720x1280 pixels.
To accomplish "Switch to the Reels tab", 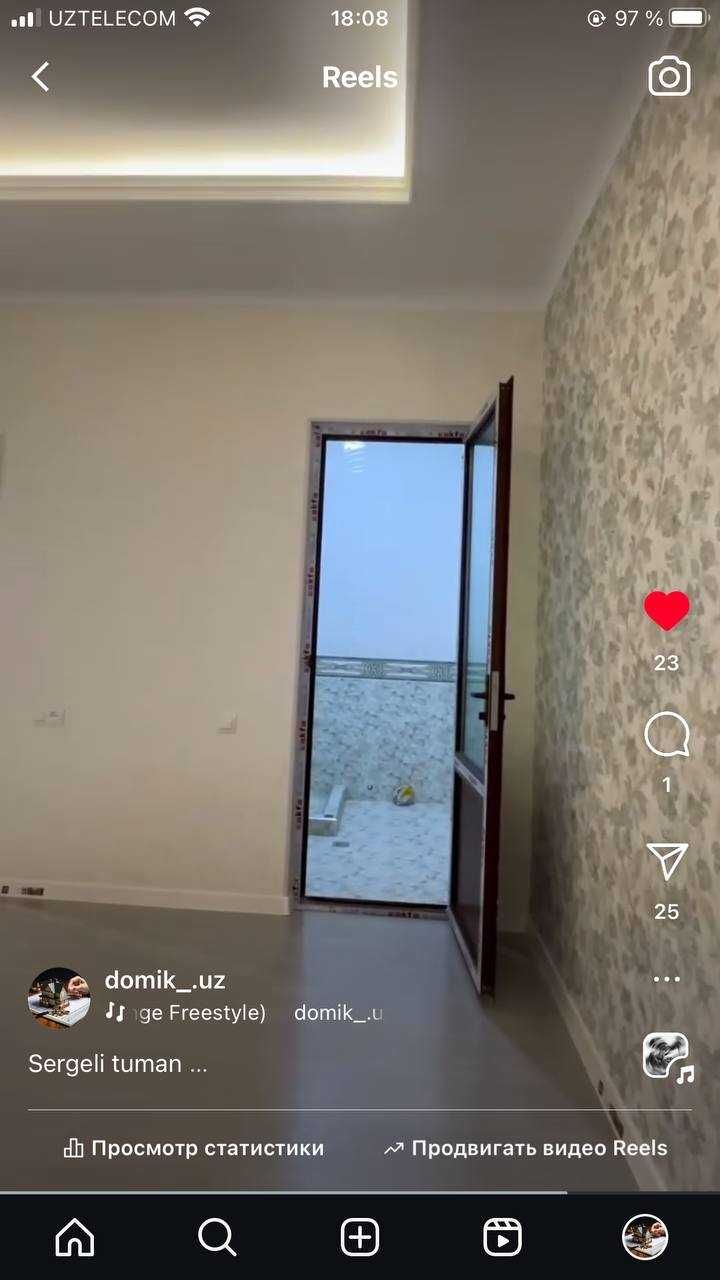I will coord(502,1238).
